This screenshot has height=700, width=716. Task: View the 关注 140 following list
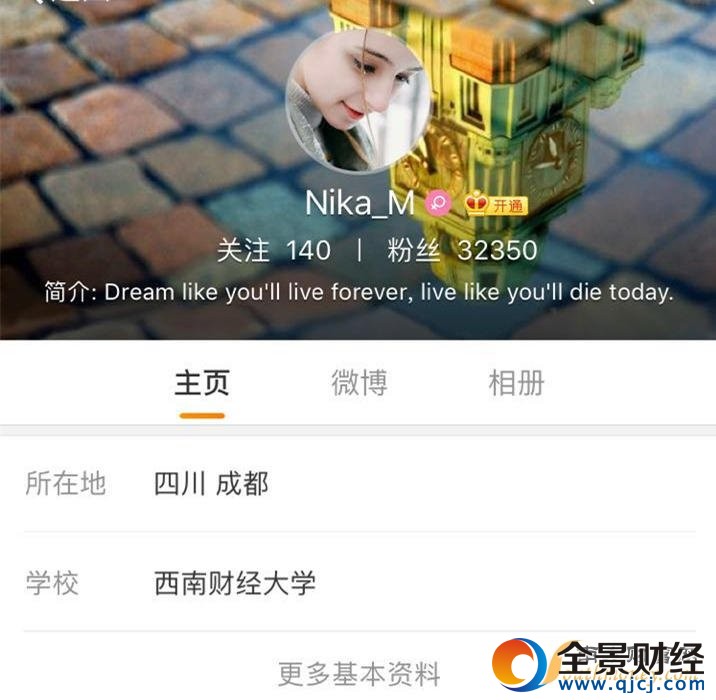pyautogui.click(x=274, y=250)
